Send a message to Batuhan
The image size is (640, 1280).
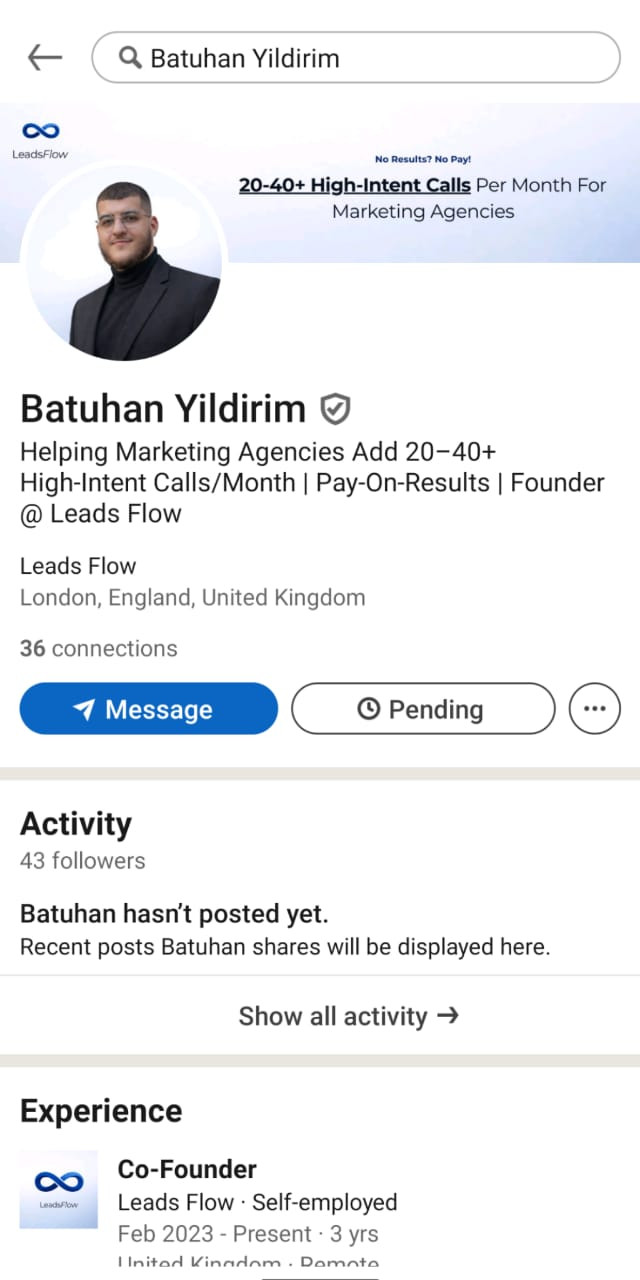coord(148,709)
